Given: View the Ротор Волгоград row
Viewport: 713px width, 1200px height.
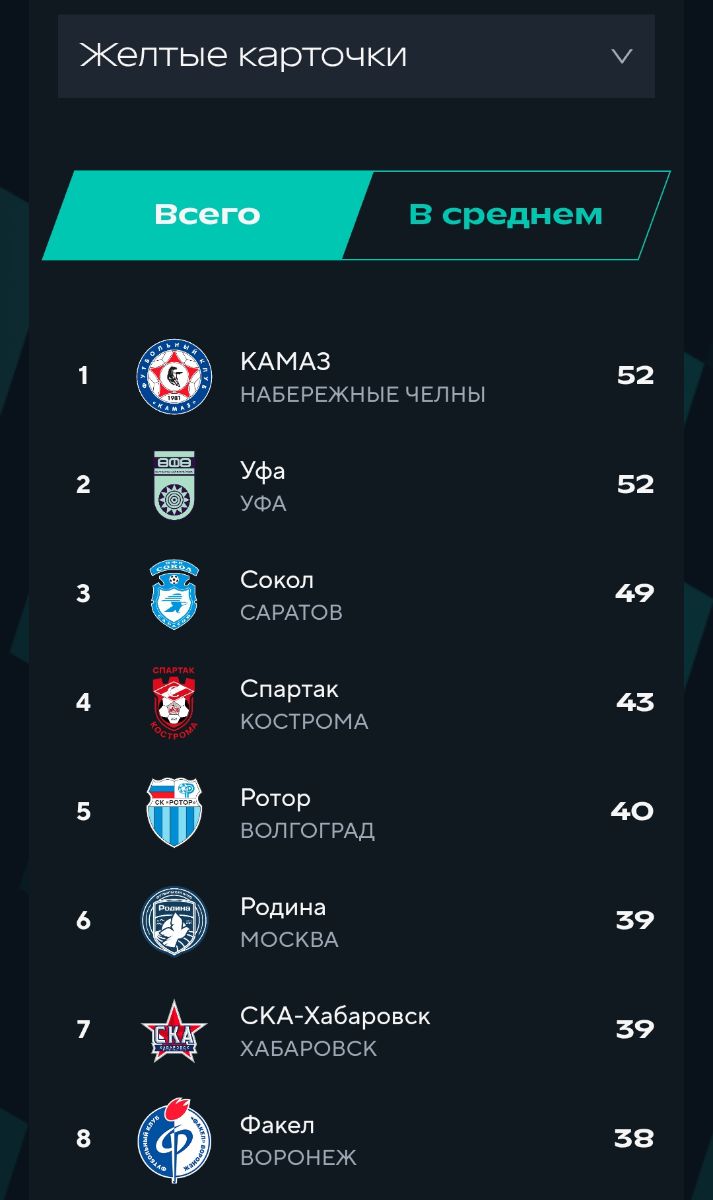Looking at the screenshot, I should point(362,812).
